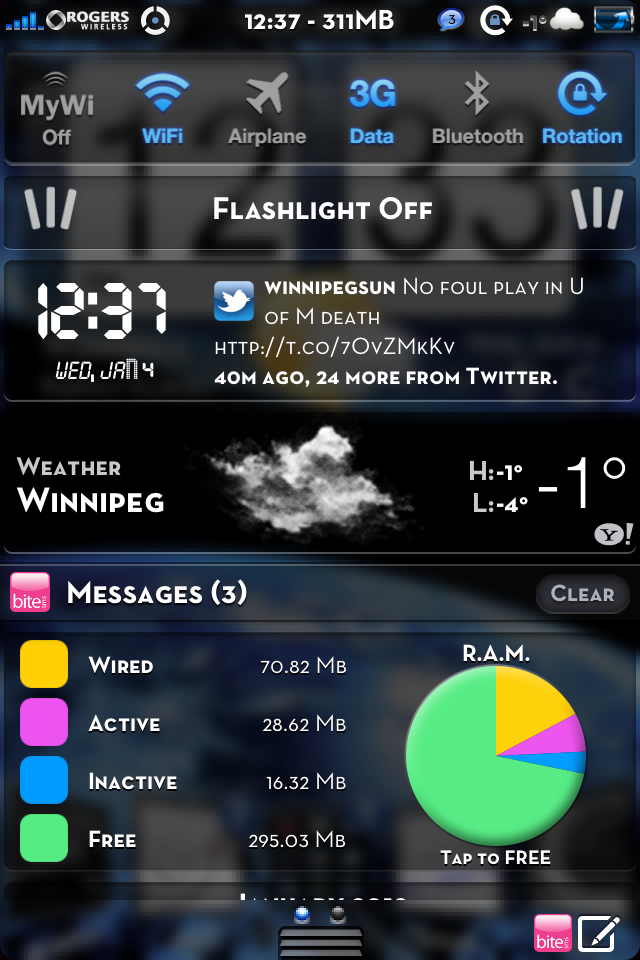This screenshot has height=960, width=640.
Task: Turn on the Flashlight
Action: (x=322, y=209)
